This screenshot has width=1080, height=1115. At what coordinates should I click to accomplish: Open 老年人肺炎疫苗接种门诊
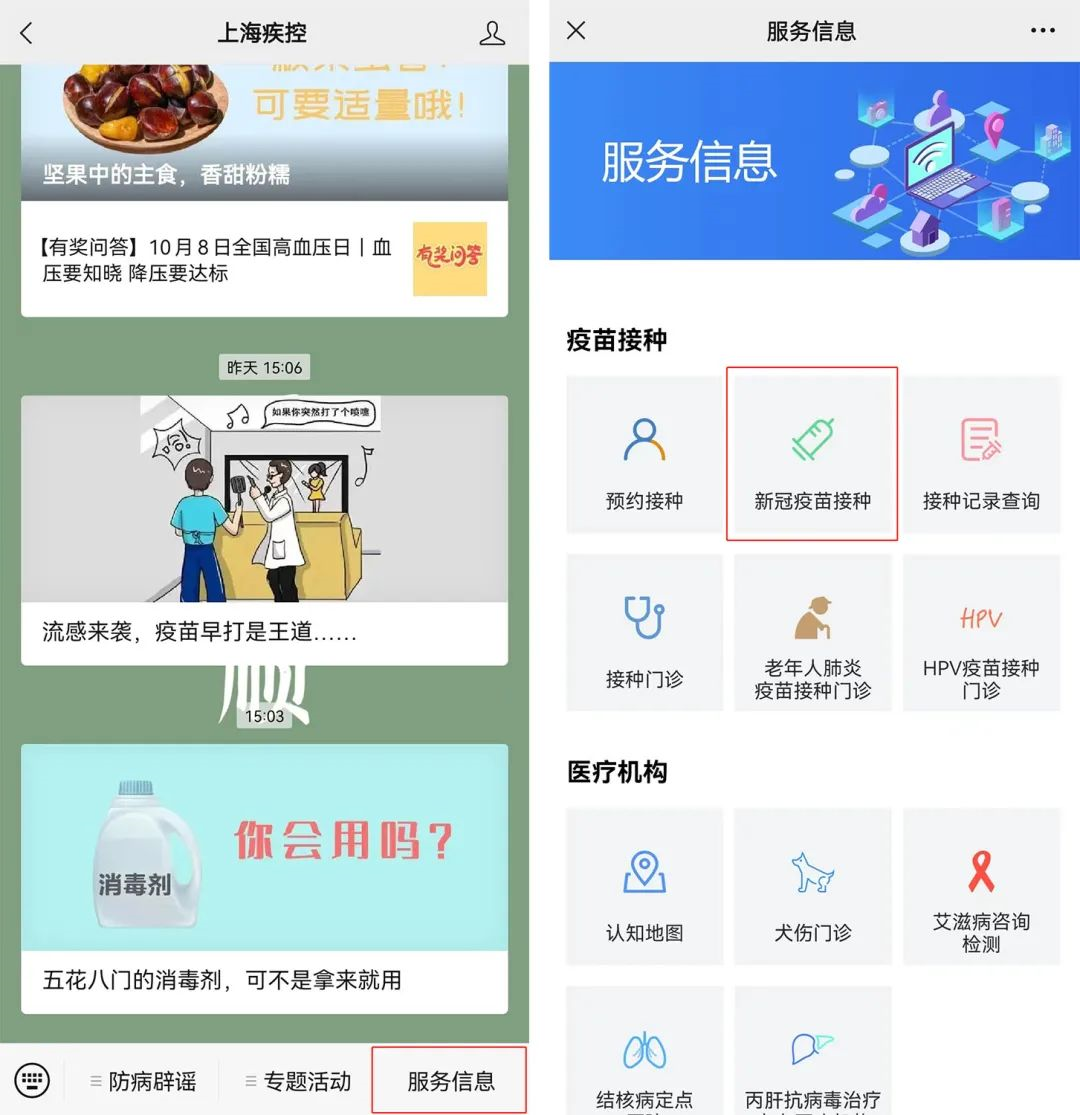[x=812, y=634]
